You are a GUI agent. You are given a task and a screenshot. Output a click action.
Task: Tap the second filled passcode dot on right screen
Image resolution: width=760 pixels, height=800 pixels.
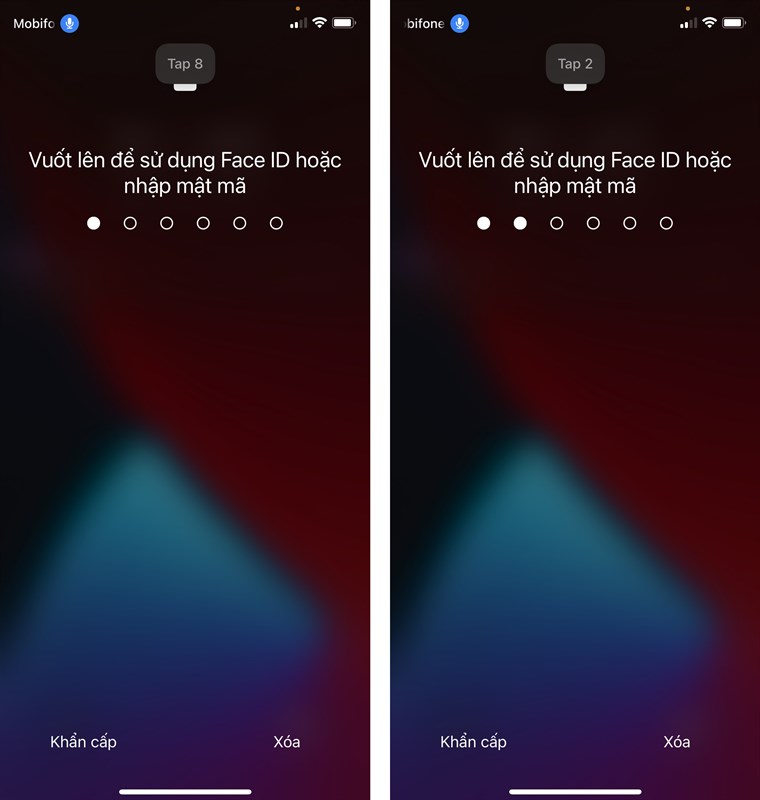[x=520, y=223]
